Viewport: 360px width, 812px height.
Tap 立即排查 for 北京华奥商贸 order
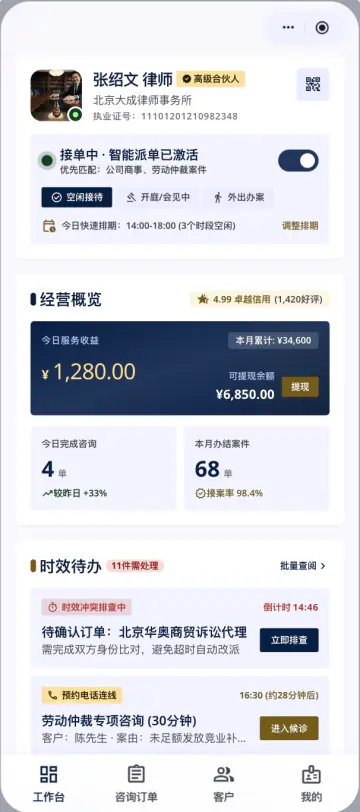pyautogui.click(x=289, y=640)
